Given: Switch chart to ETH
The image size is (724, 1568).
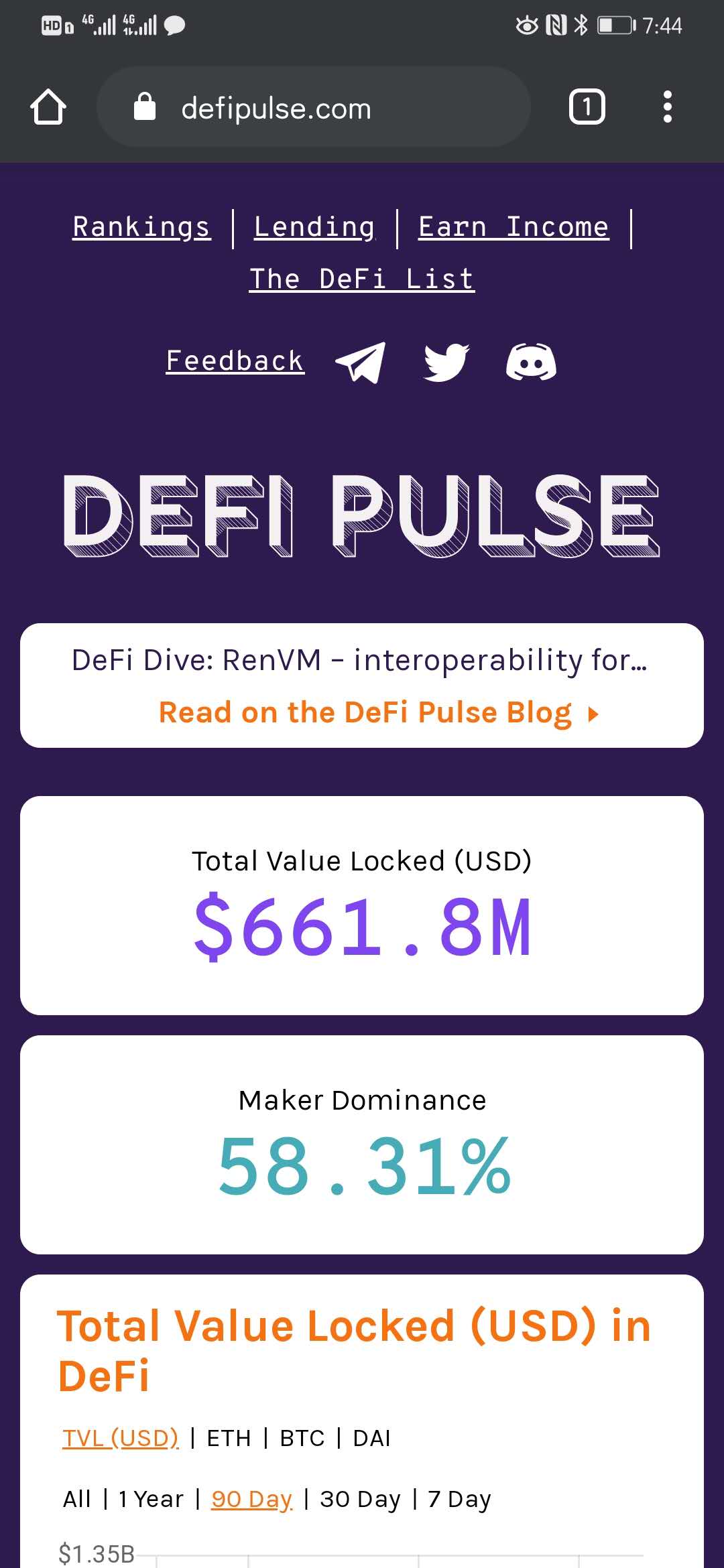Looking at the screenshot, I should [x=229, y=1438].
